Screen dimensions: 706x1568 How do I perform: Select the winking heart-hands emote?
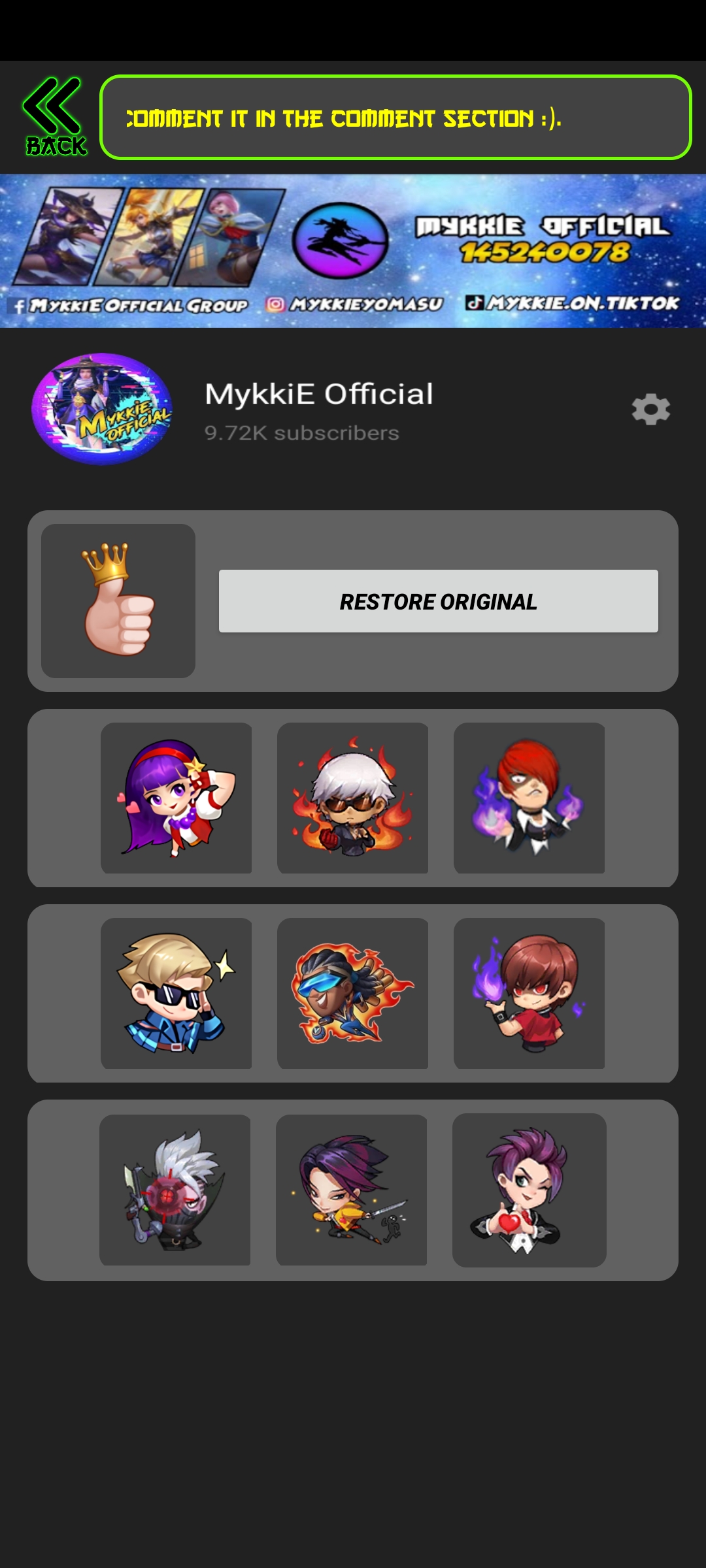[529, 1190]
